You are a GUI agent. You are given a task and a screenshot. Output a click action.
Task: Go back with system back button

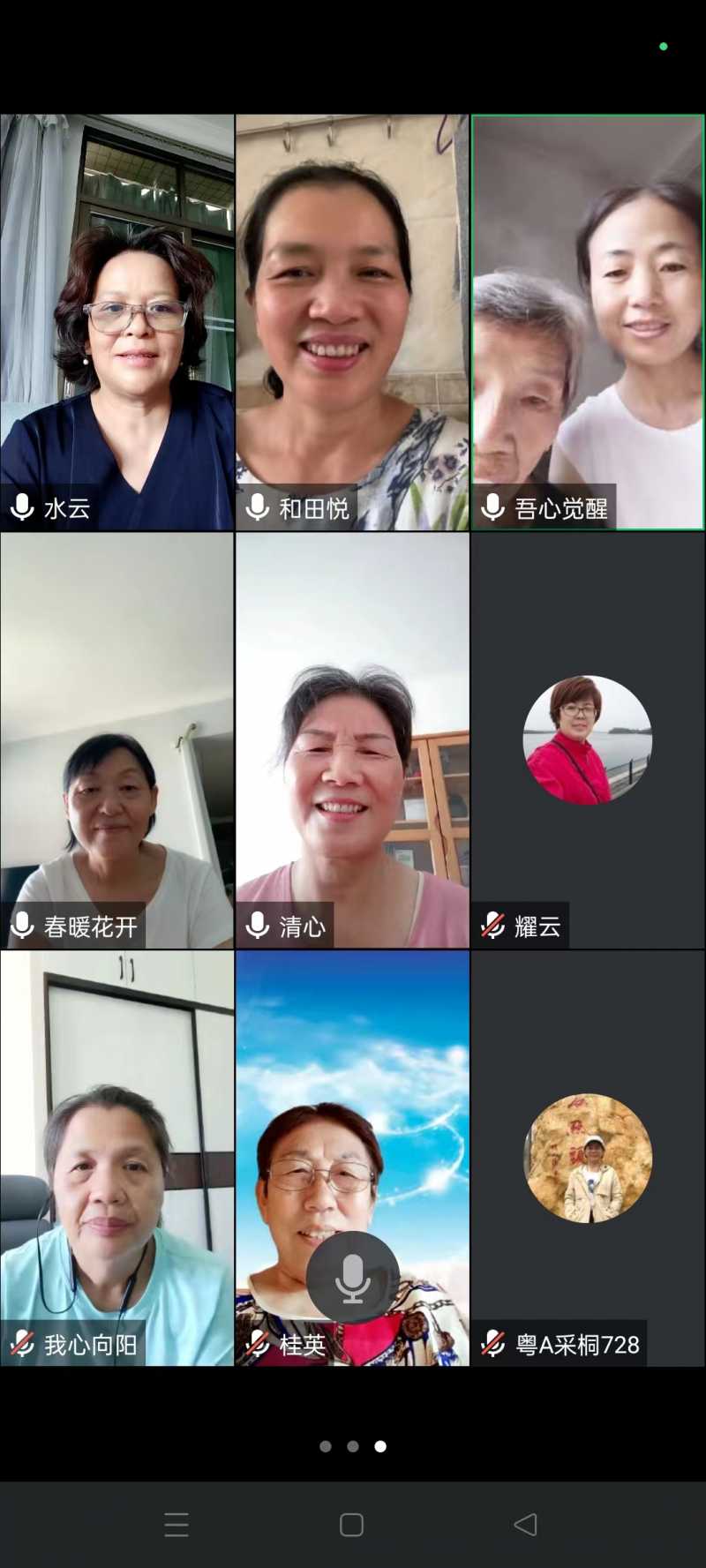[x=526, y=1524]
